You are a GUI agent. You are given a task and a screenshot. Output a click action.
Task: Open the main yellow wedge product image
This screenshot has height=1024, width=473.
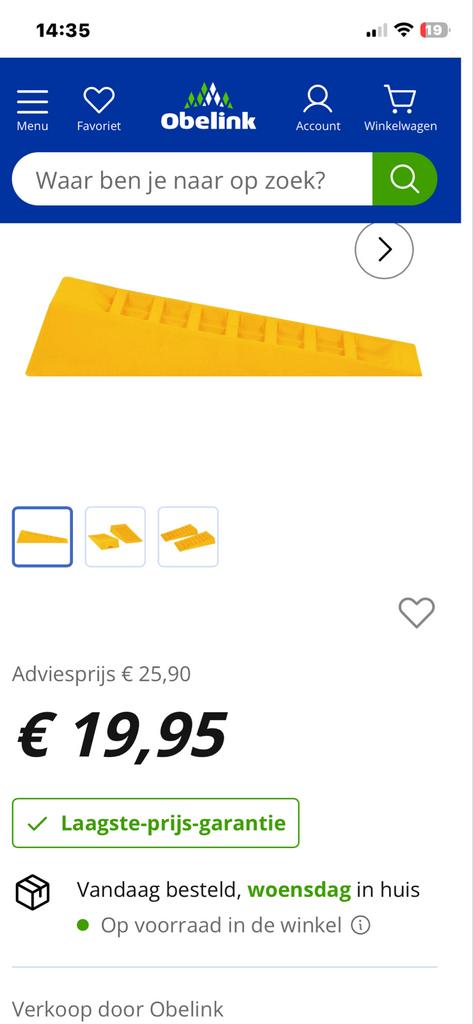coord(223,328)
